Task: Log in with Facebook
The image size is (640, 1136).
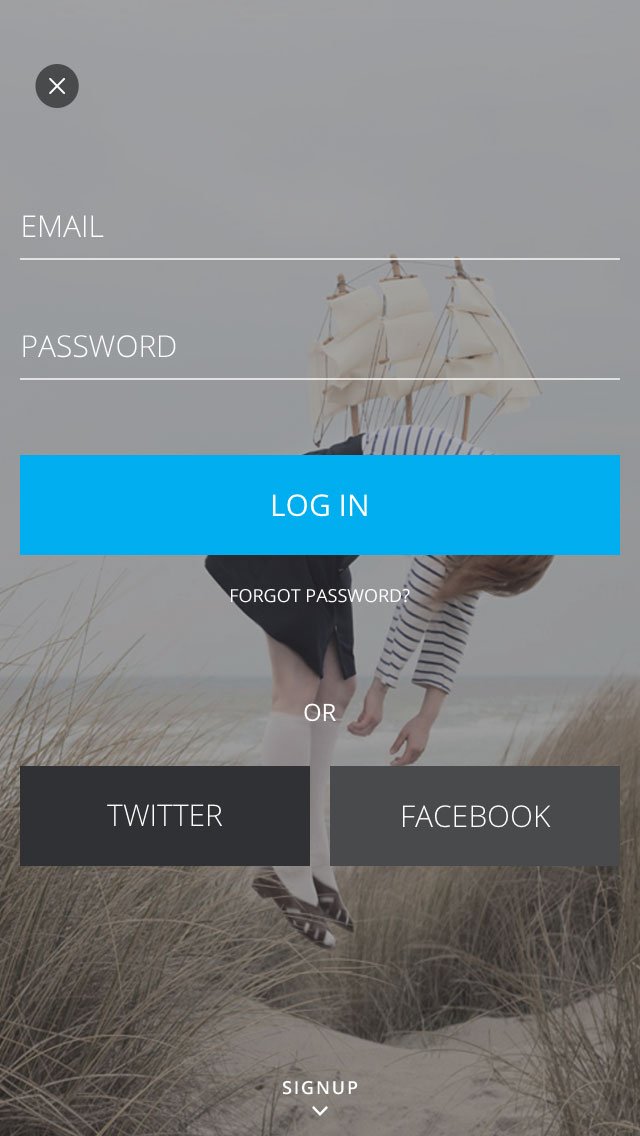Action: [475, 816]
